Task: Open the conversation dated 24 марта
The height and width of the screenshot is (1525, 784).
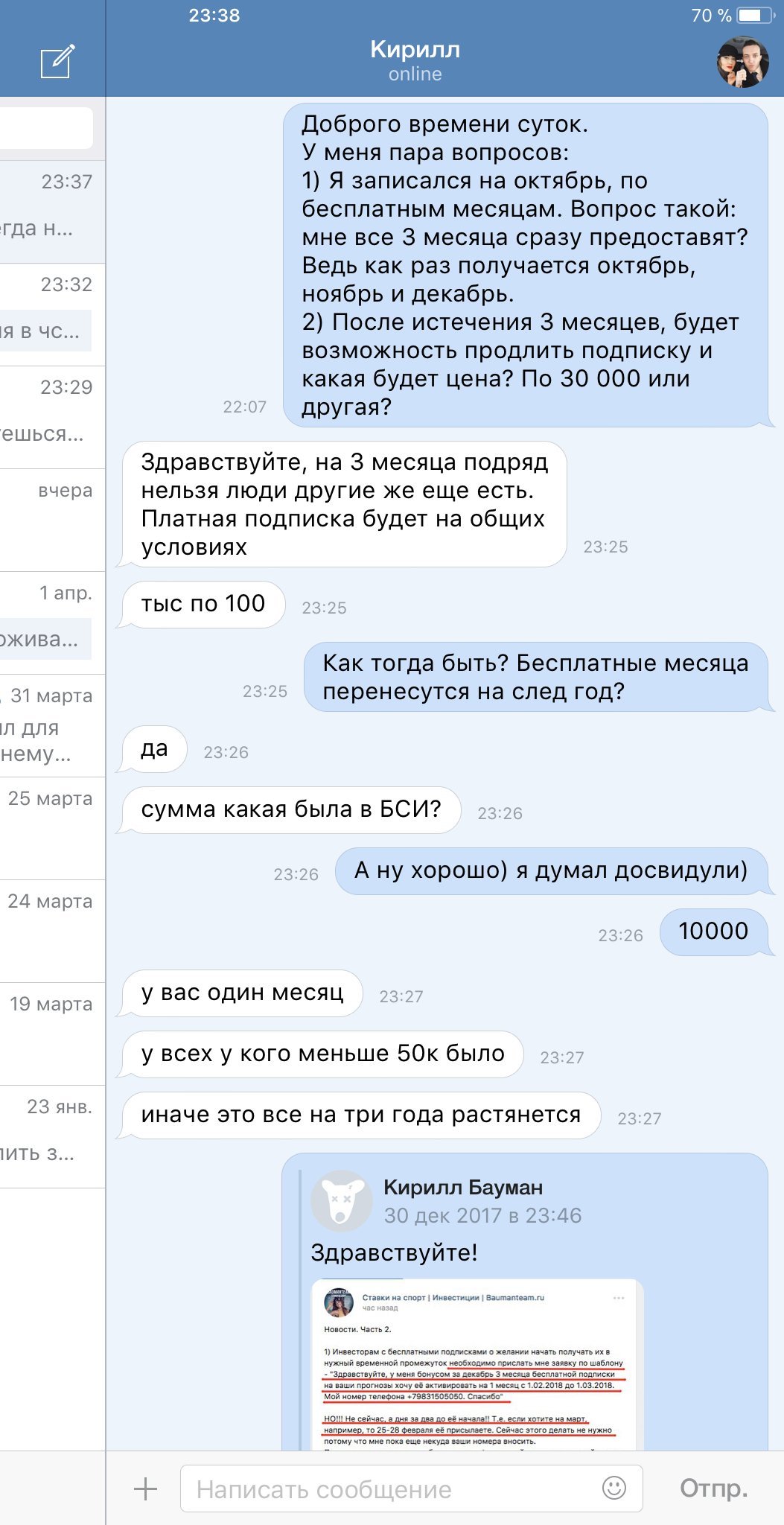Action: point(52,931)
